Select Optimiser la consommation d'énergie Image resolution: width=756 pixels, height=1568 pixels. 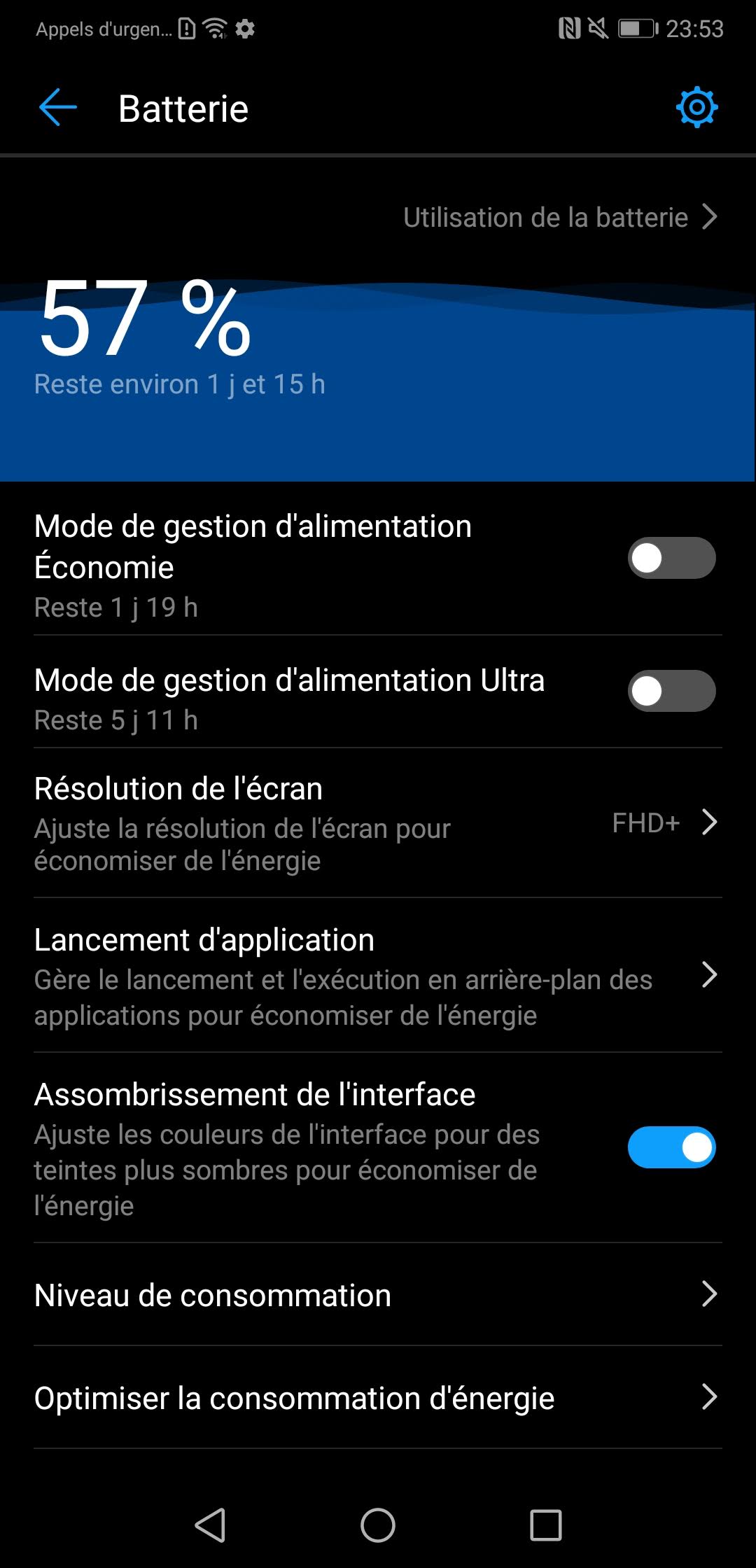click(378, 1398)
